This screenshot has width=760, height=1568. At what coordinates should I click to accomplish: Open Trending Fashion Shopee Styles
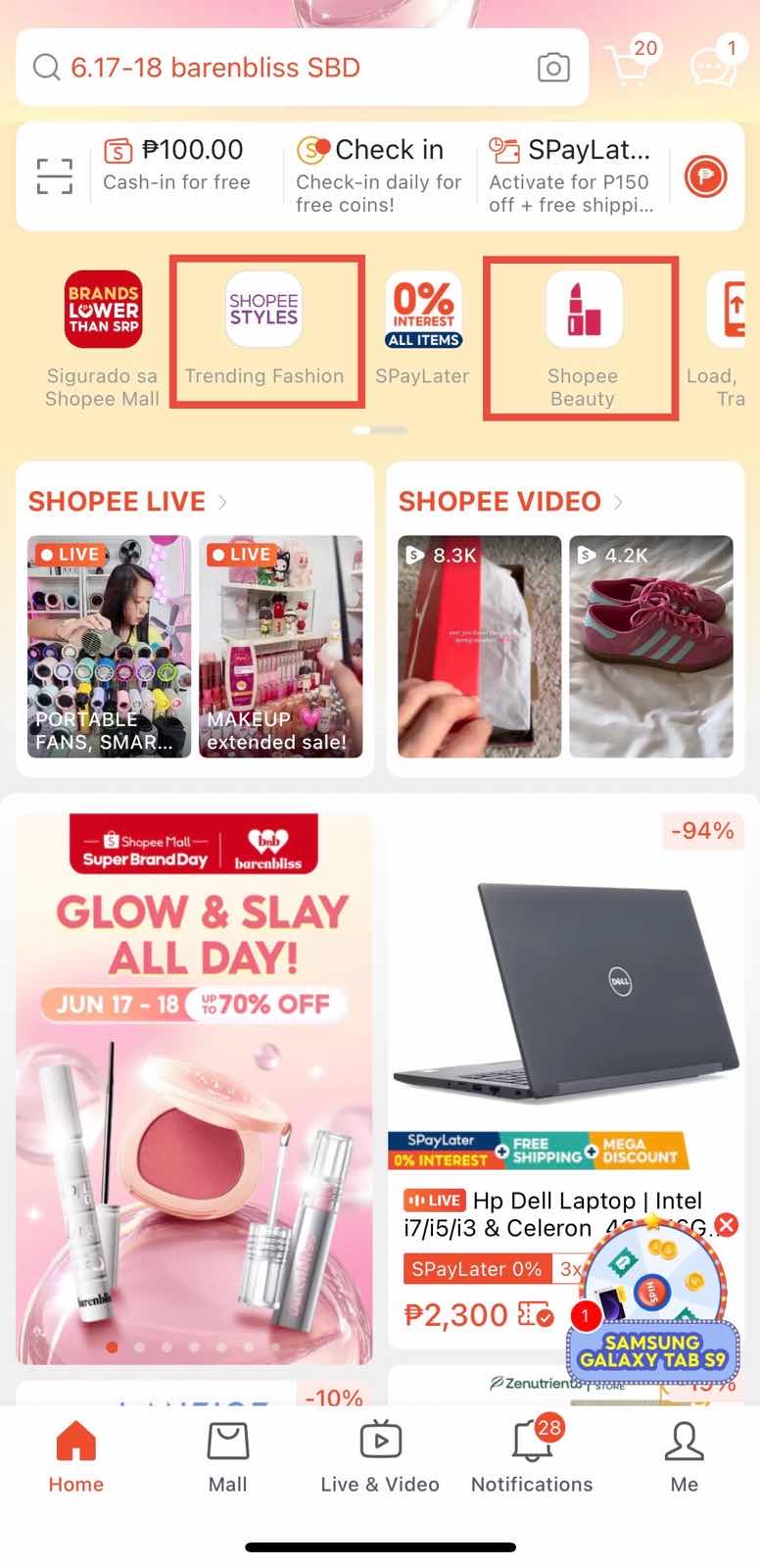coord(264,331)
